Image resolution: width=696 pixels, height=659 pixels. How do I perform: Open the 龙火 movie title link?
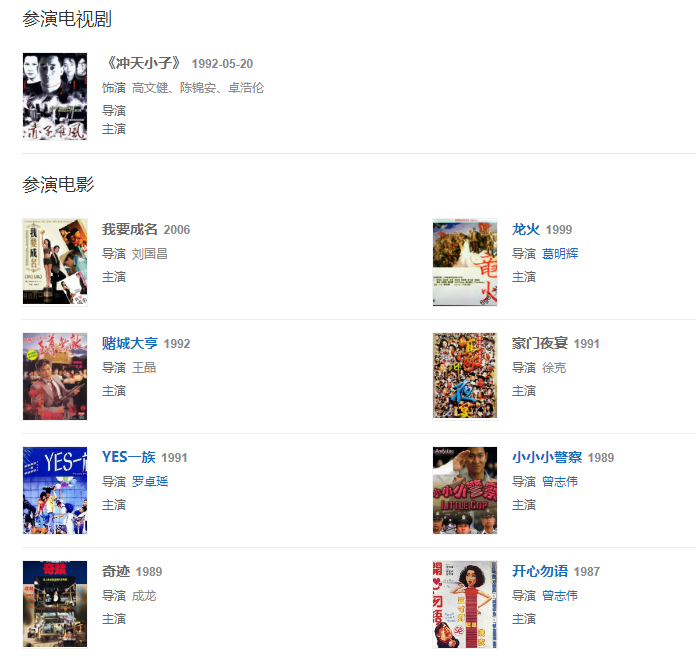click(525, 229)
